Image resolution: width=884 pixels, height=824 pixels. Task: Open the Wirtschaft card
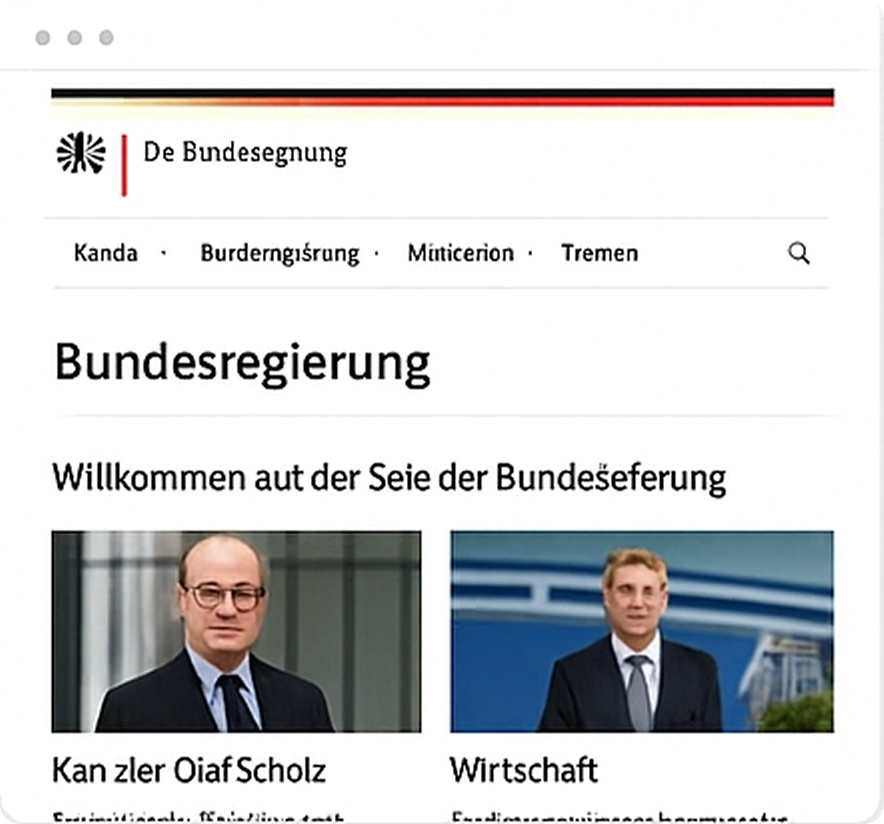pyautogui.click(x=641, y=632)
